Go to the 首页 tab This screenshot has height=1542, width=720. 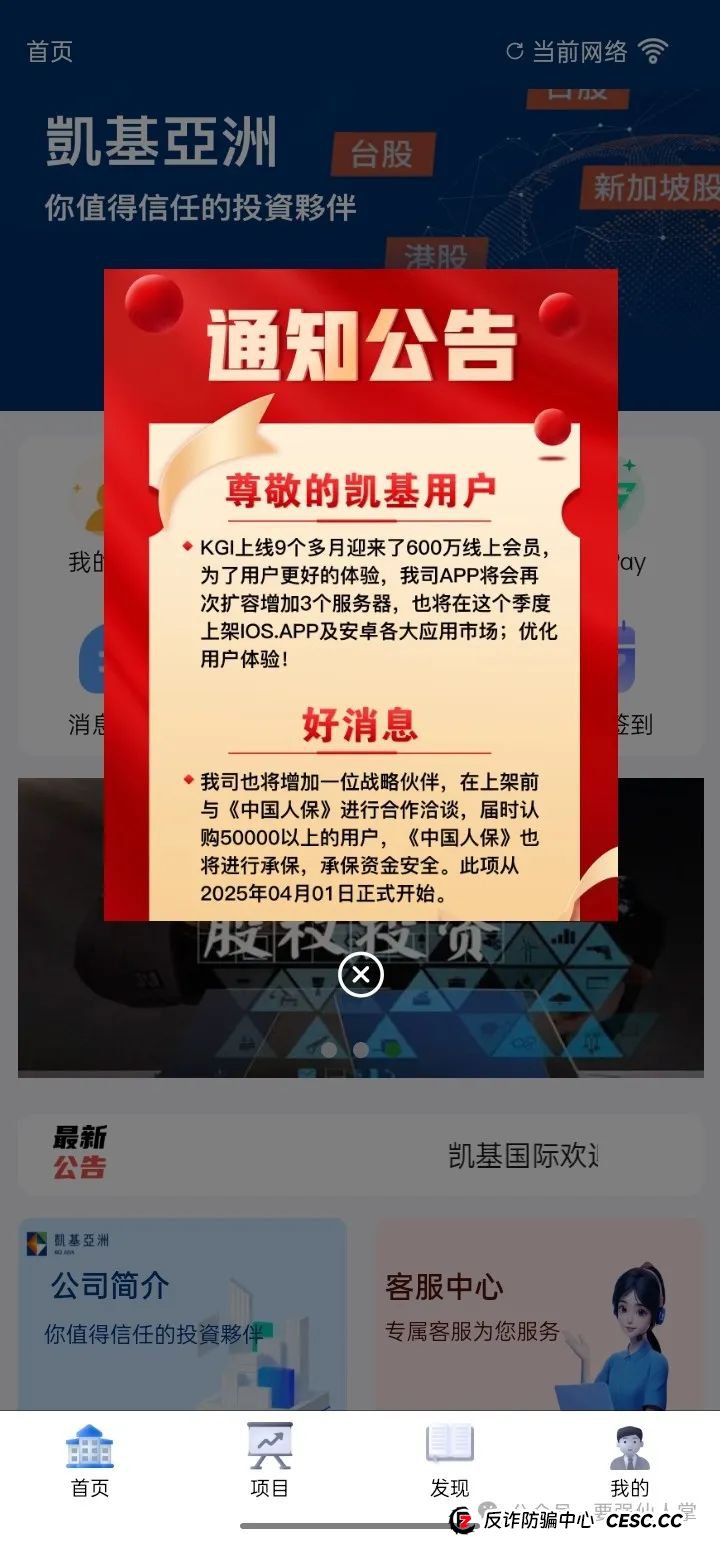[x=90, y=1460]
